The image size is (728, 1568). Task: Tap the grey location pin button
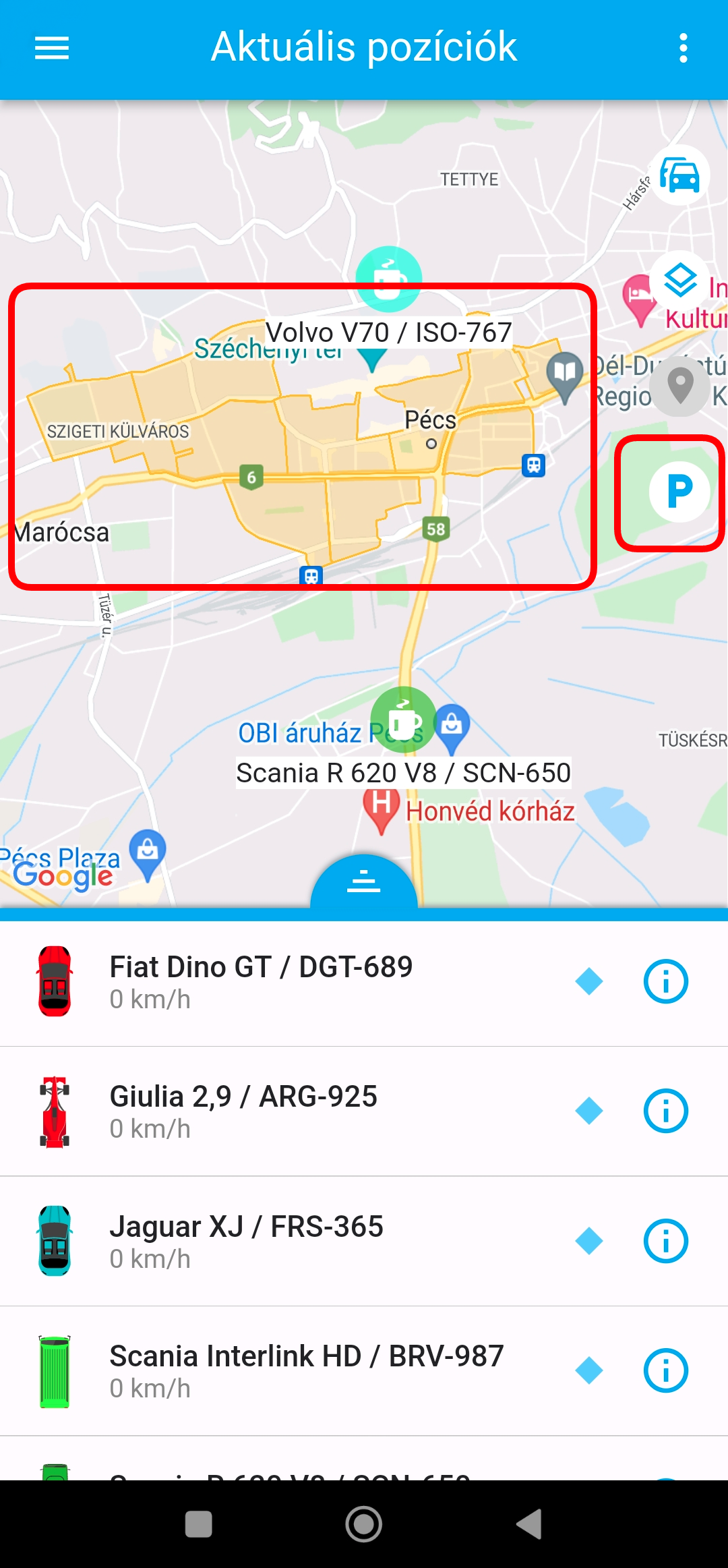[x=679, y=386]
